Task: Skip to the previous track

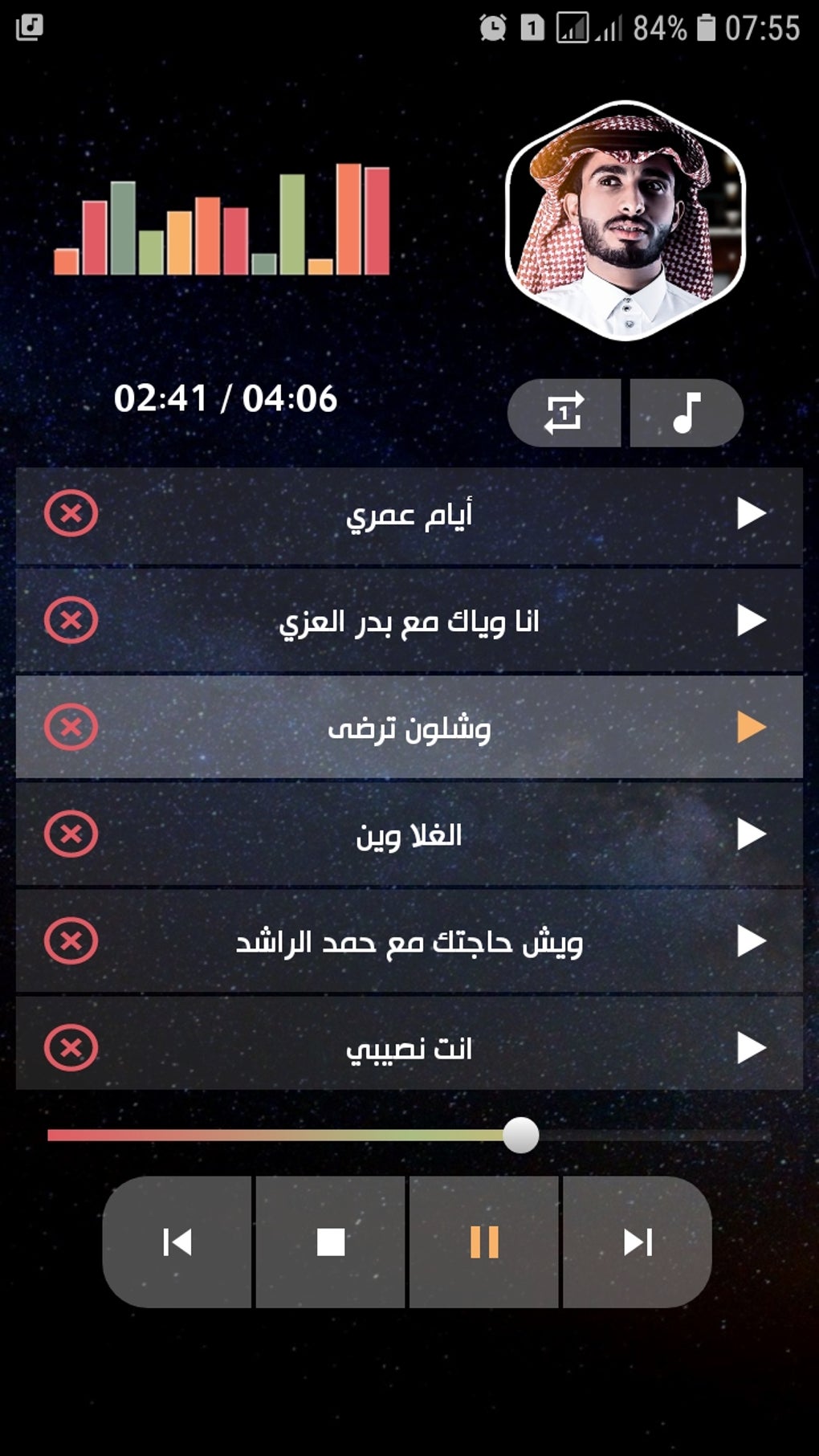Action: (177, 1242)
